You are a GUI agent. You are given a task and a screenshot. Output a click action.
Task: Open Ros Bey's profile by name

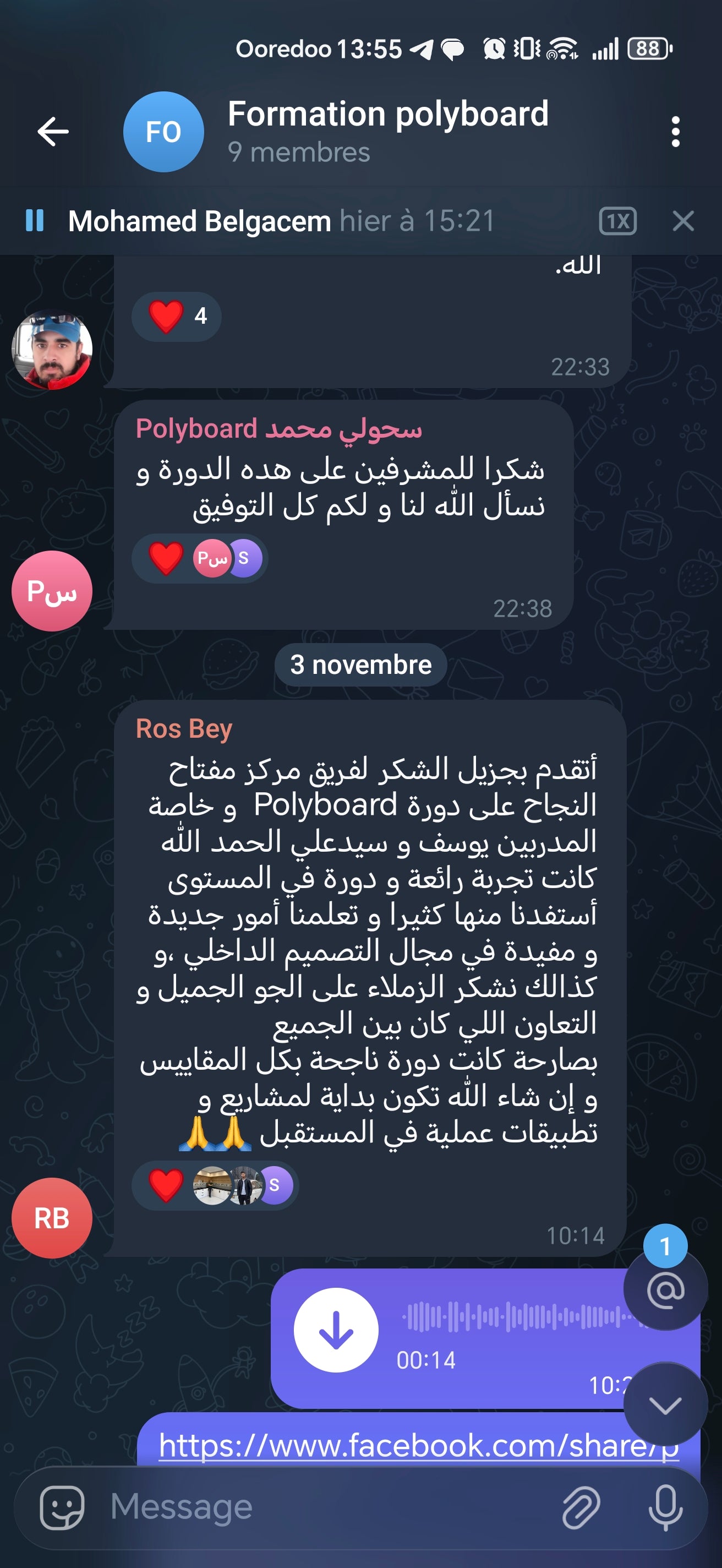click(x=184, y=728)
